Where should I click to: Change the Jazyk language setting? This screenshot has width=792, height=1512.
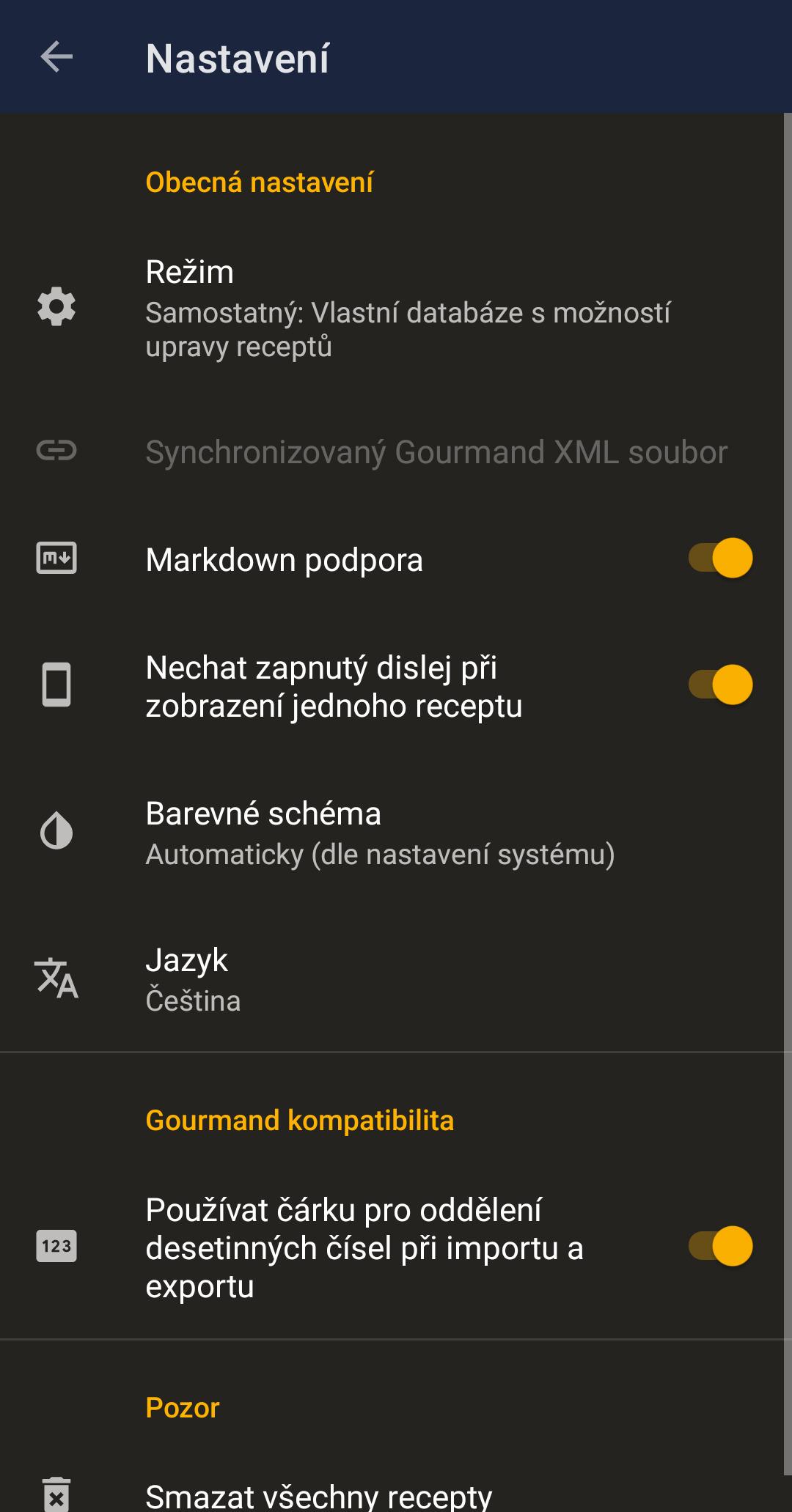(396, 979)
